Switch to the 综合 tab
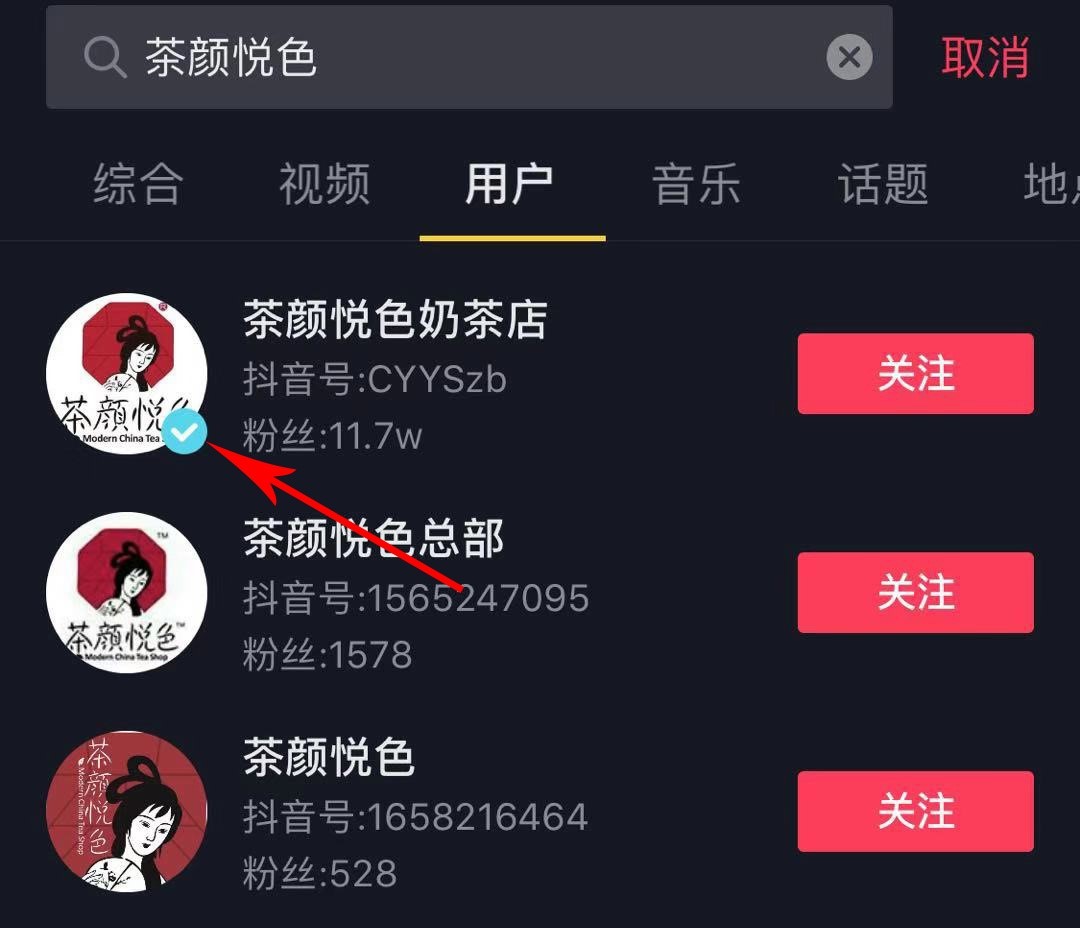The width and height of the screenshot is (1080, 928). coord(138,185)
